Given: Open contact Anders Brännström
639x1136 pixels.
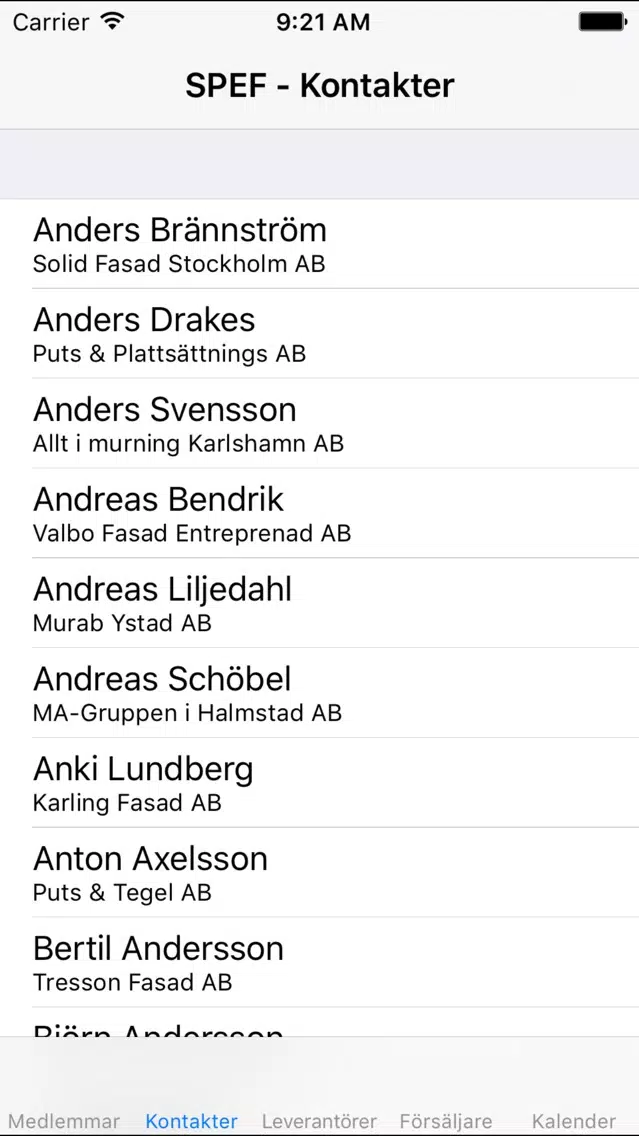Looking at the screenshot, I should (320, 243).
